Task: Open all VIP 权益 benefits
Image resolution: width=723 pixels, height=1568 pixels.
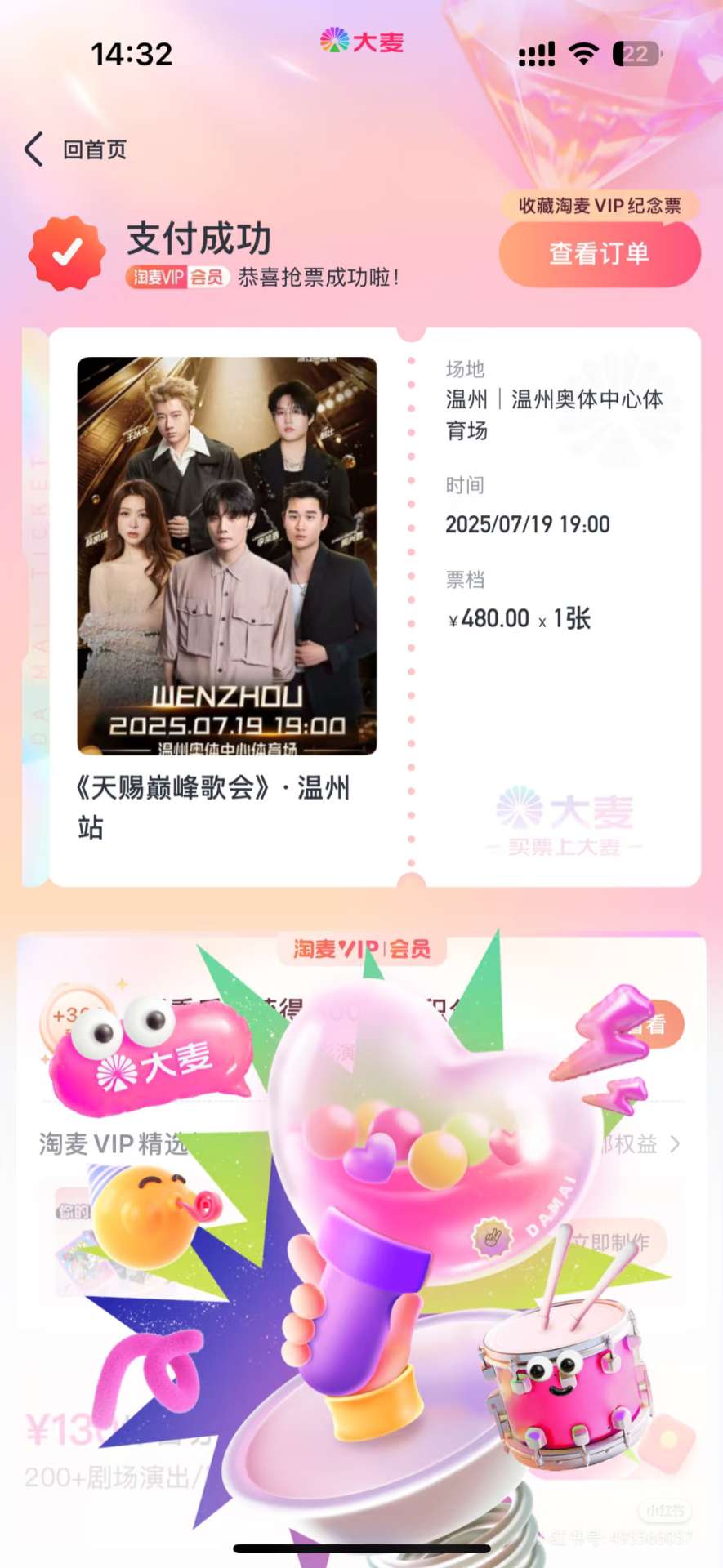Action: (641, 1143)
